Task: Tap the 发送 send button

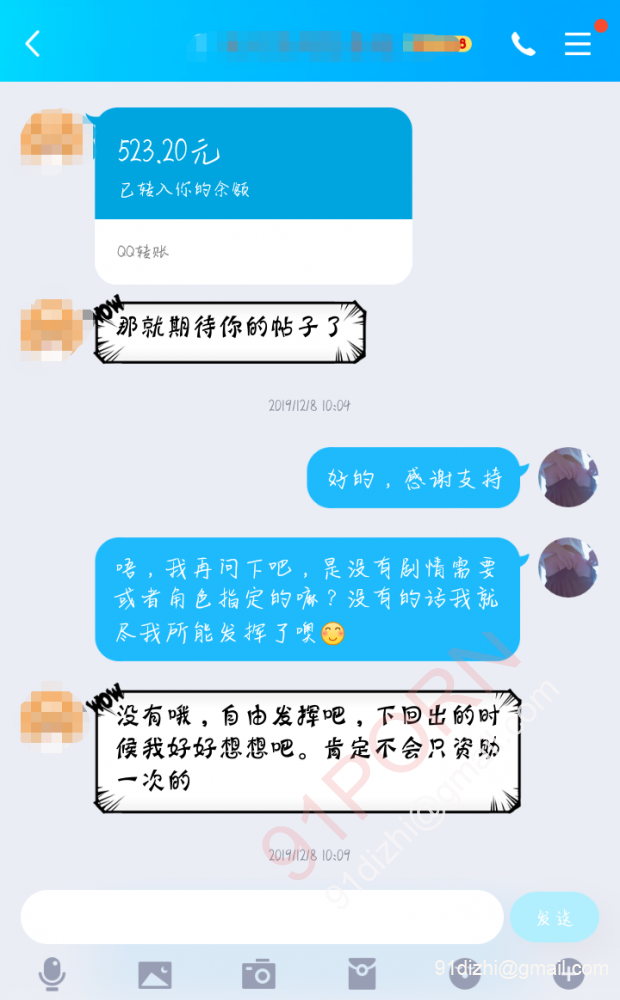Action: coord(555,917)
